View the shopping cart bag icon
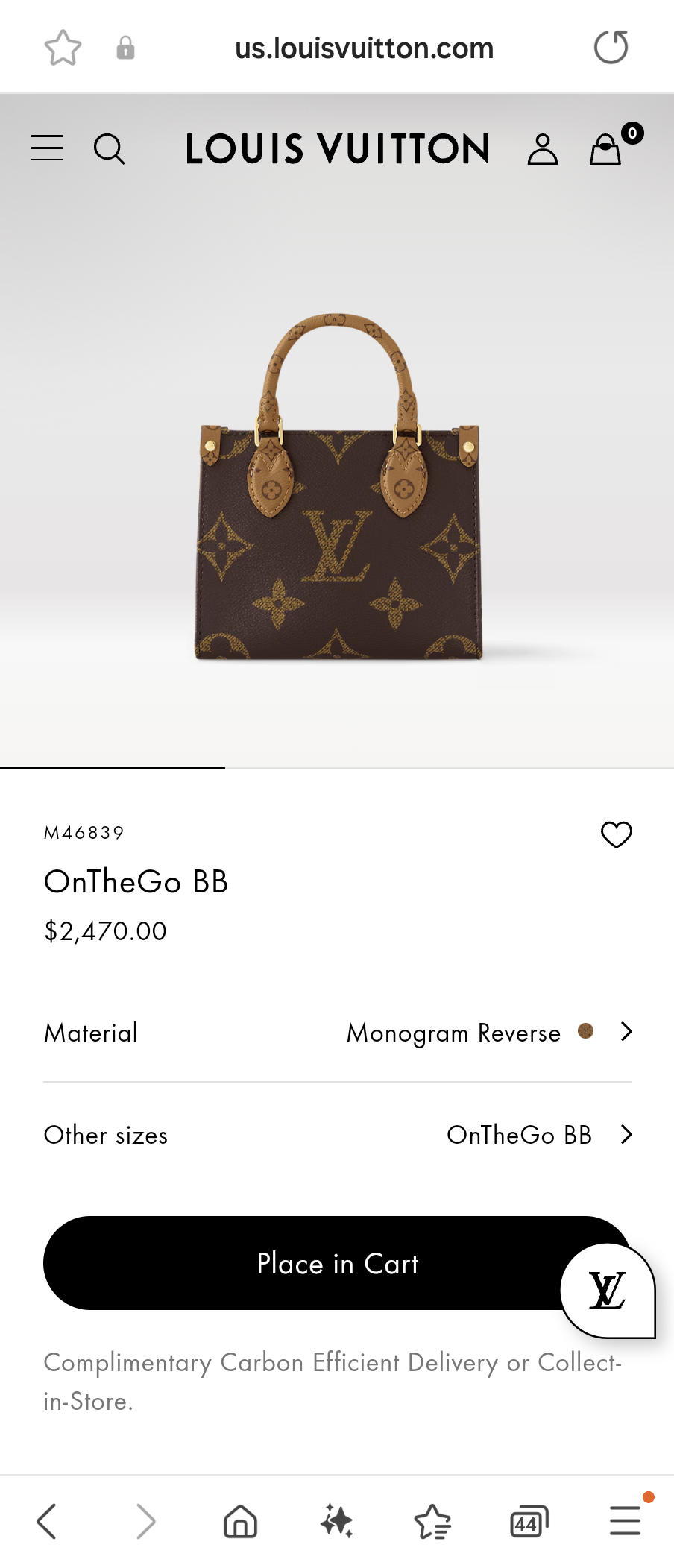This screenshot has height=1568, width=674. [x=605, y=148]
